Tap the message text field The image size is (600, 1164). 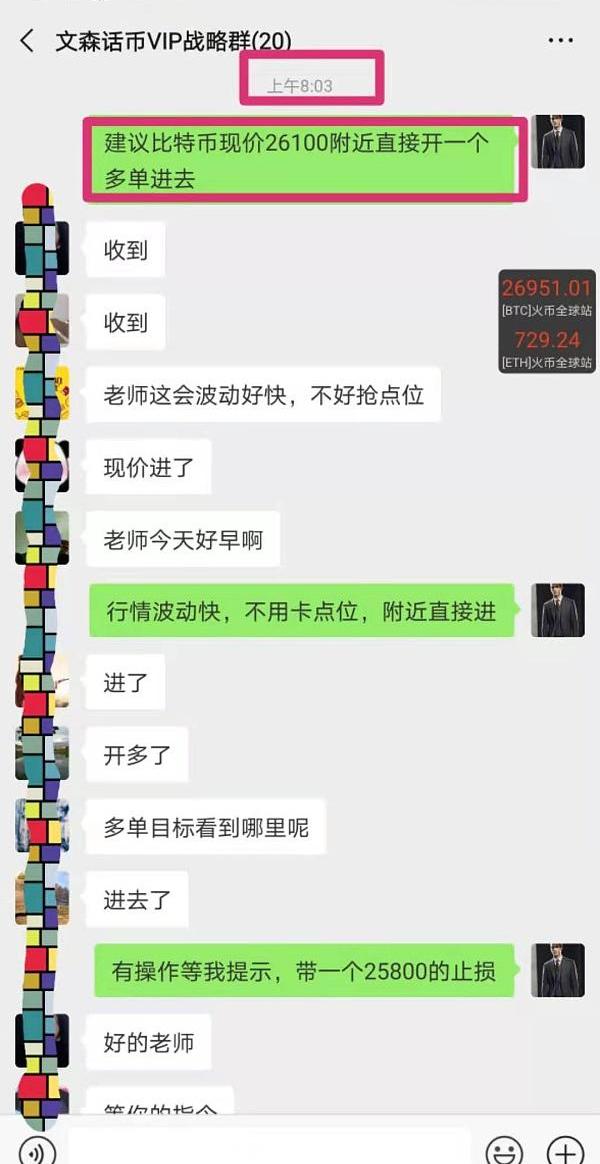coord(270,1148)
